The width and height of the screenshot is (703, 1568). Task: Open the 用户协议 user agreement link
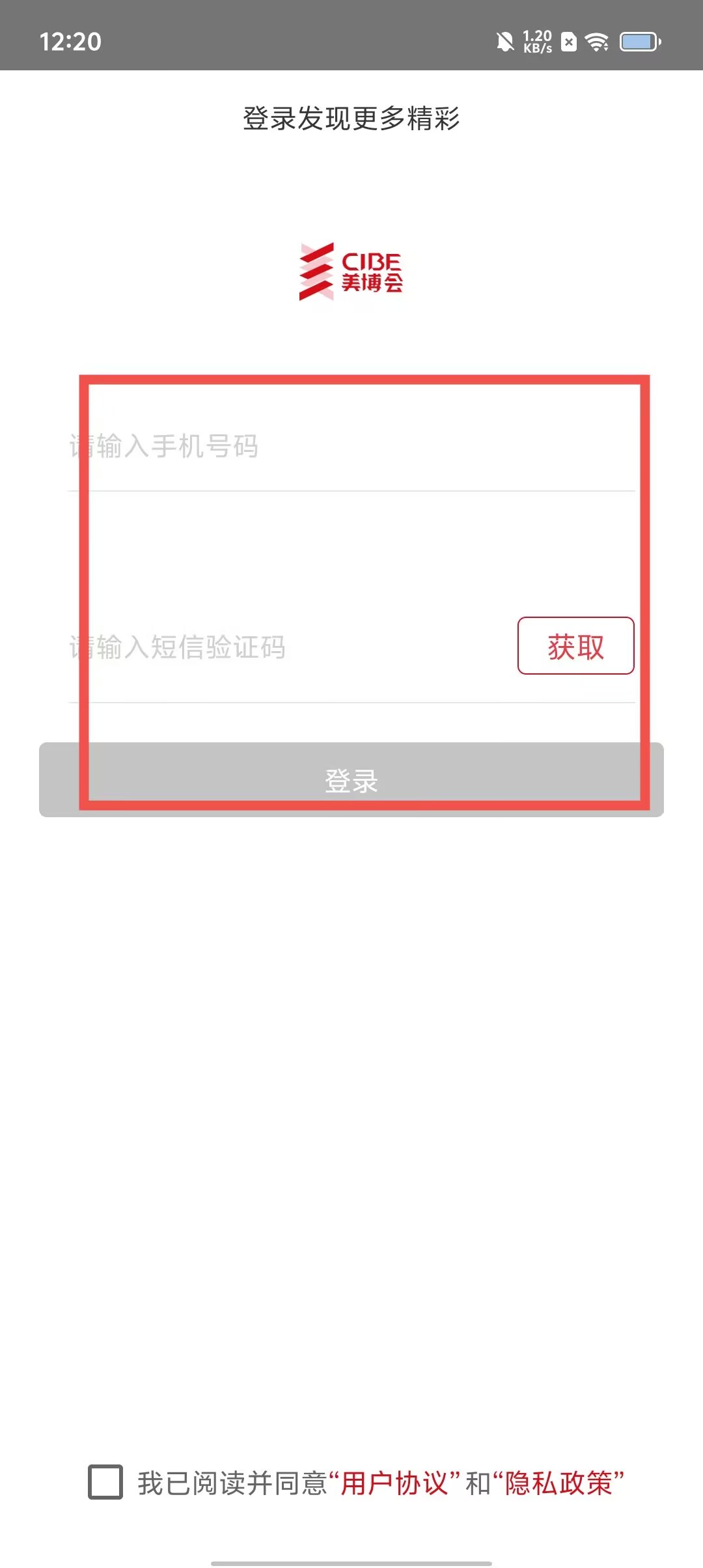click(394, 1483)
